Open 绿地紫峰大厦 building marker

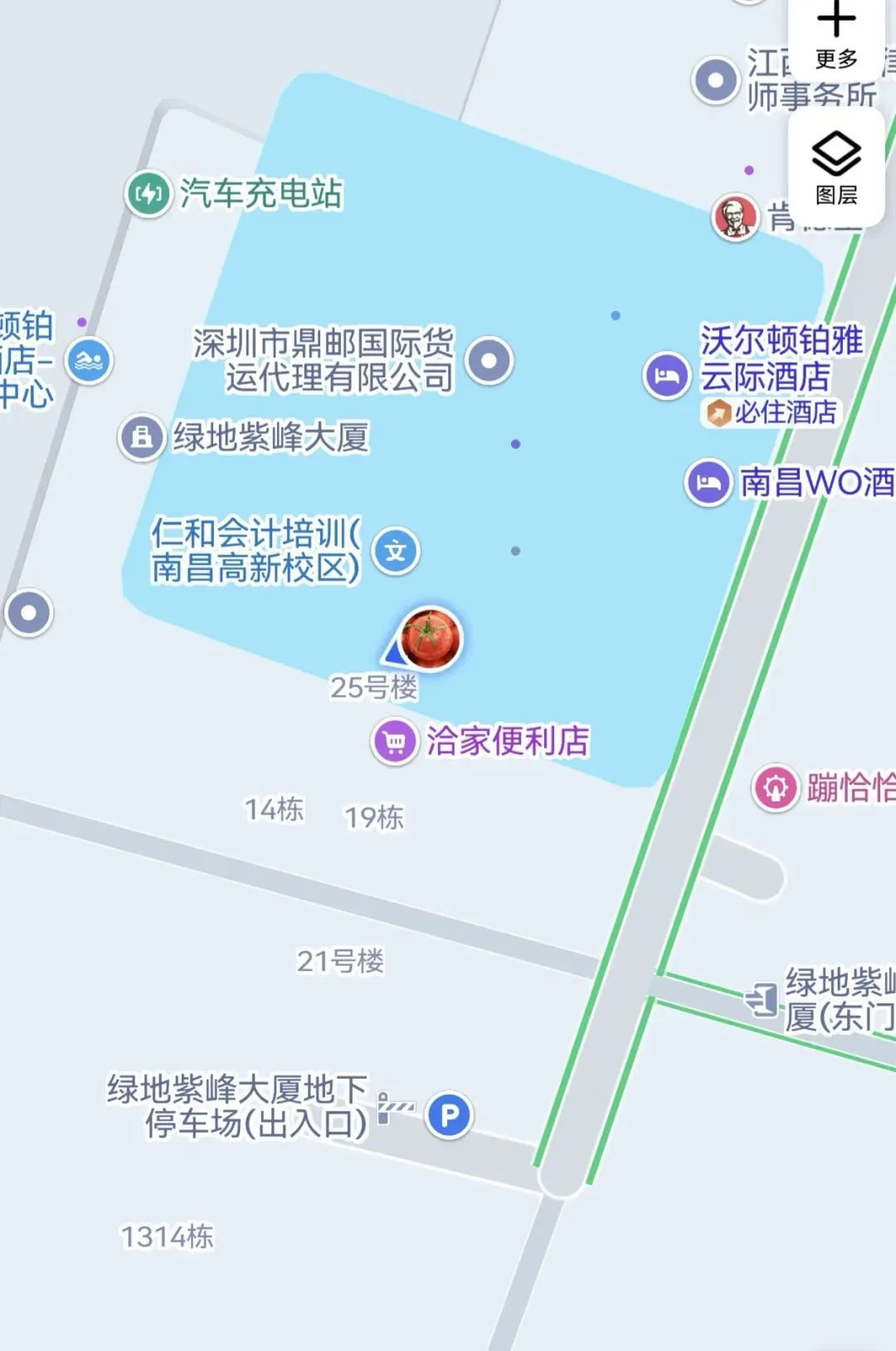(141, 437)
